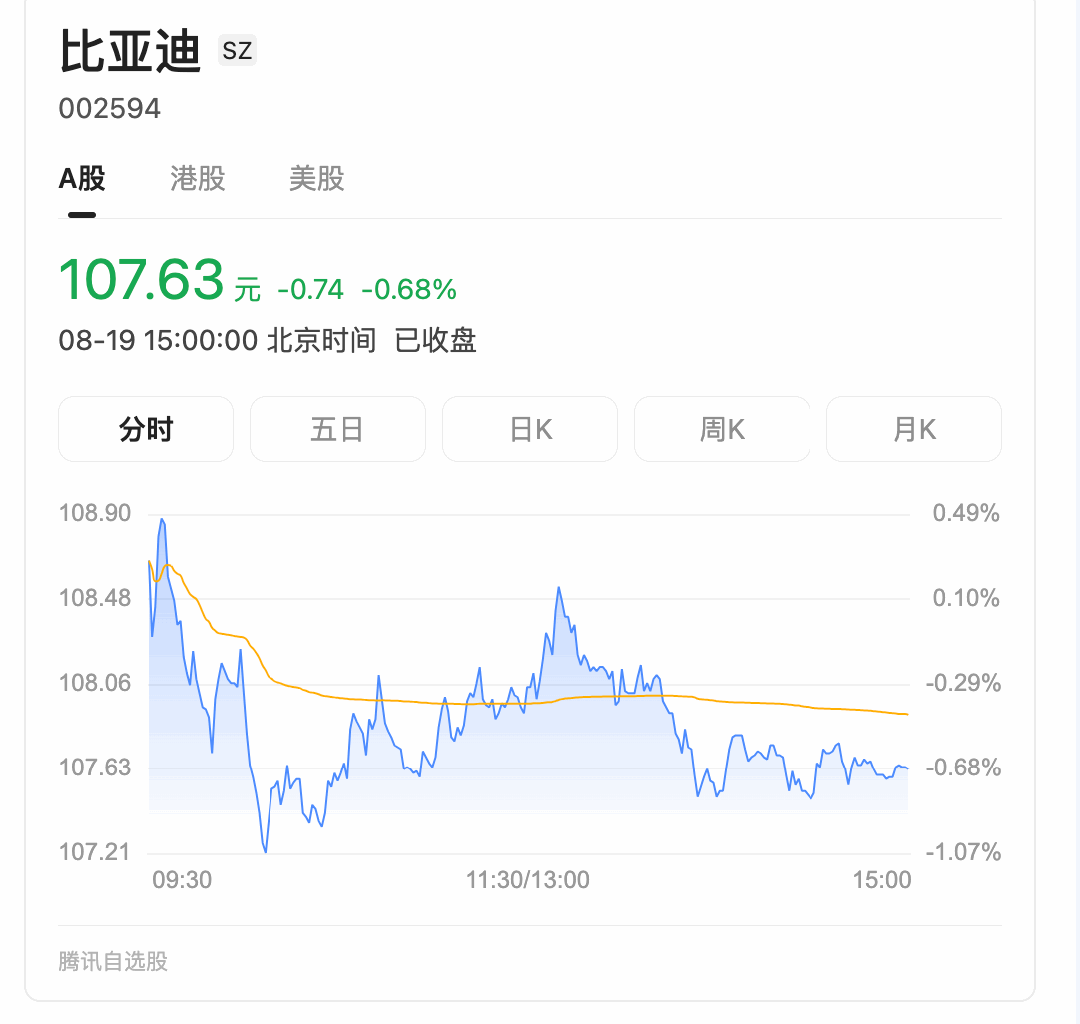
Task: Open the 腾讯自选股 source link
Action: tap(113, 962)
